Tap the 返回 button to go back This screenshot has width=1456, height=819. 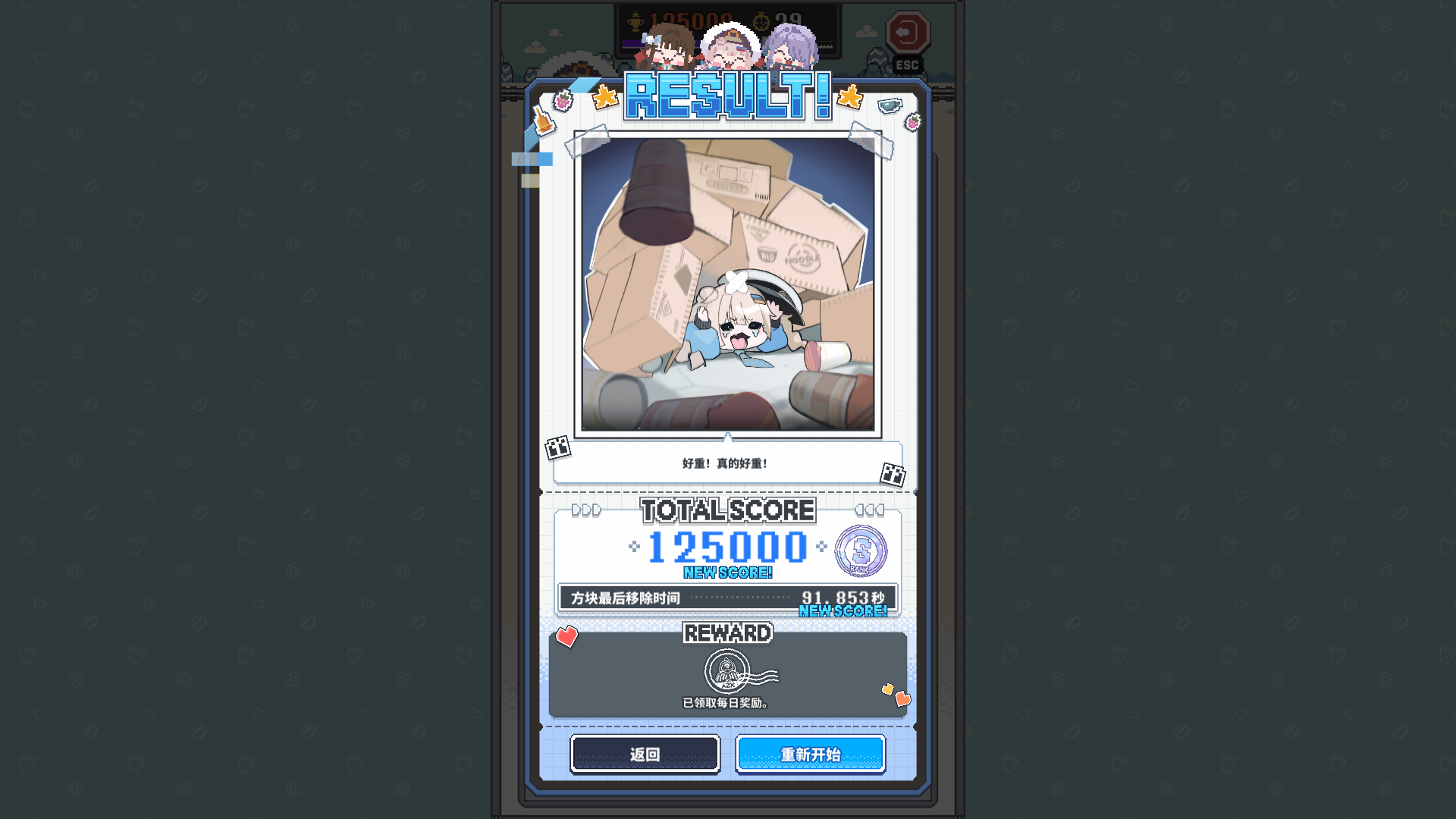[645, 754]
